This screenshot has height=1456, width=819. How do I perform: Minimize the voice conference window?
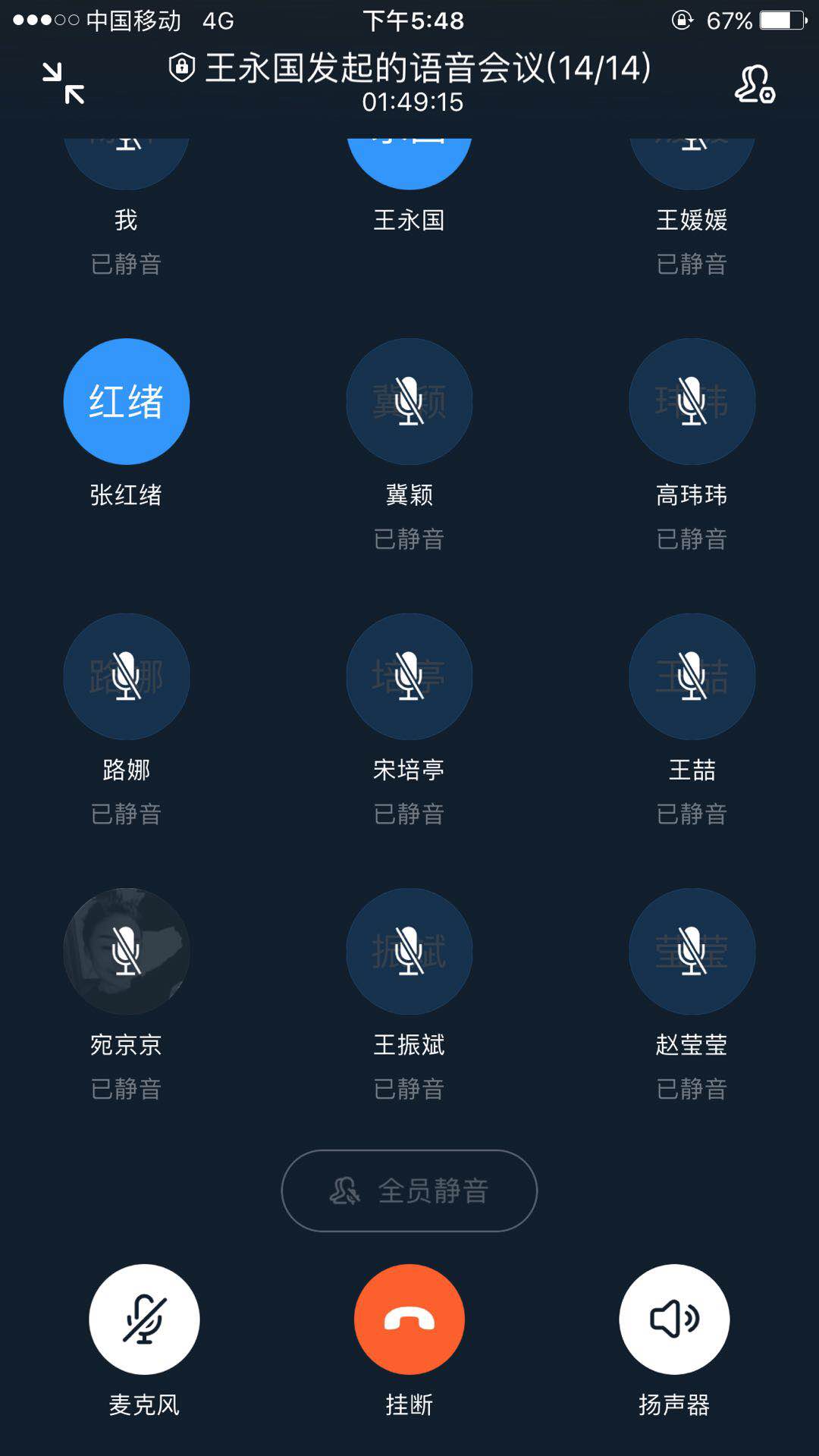coord(64,83)
